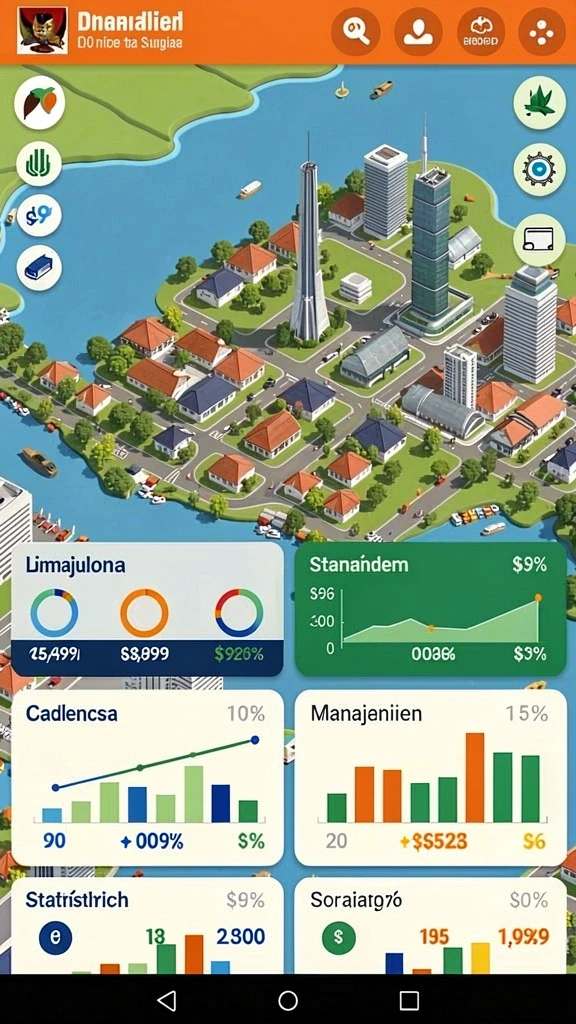Open the leaf and fruit resources button
The height and width of the screenshot is (1024, 576).
pos(39,103)
